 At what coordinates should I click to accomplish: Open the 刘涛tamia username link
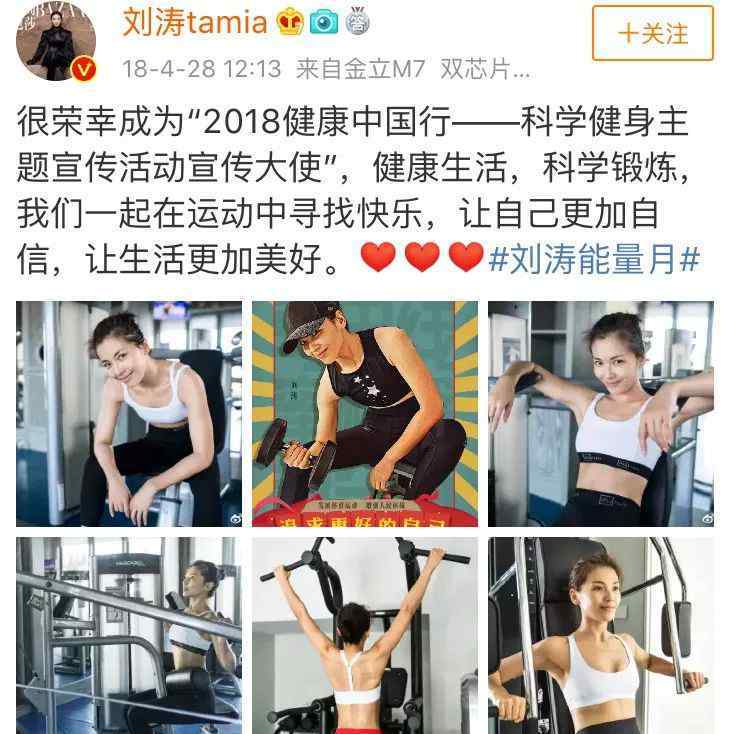(x=195, y=22)
